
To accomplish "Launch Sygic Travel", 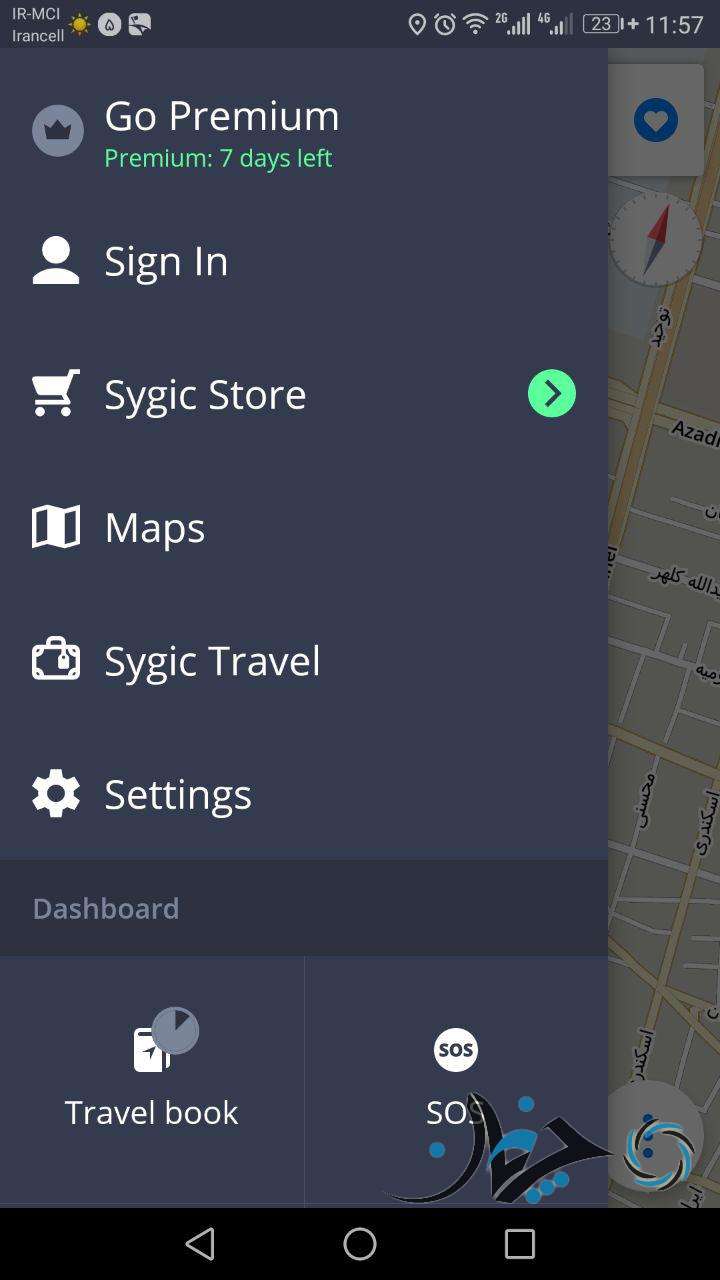I will 304,660.
